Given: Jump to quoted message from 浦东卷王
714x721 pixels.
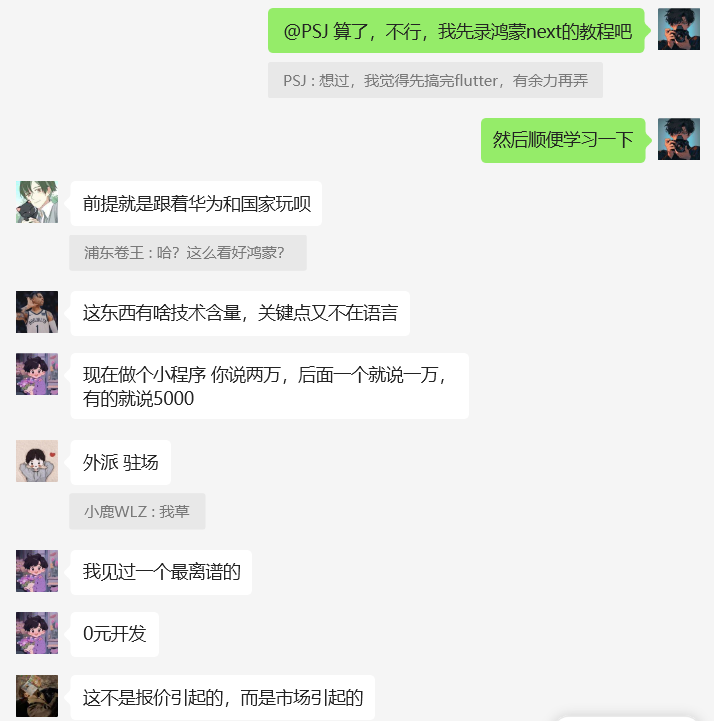Looking at the screenshot, I should 187,253.
